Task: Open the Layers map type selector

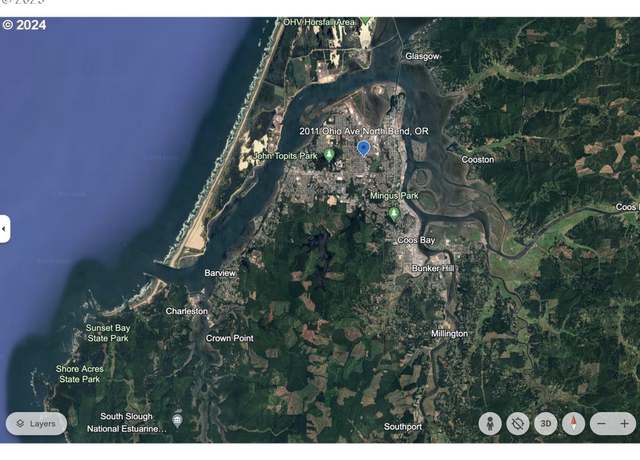Action: [36, 423]
